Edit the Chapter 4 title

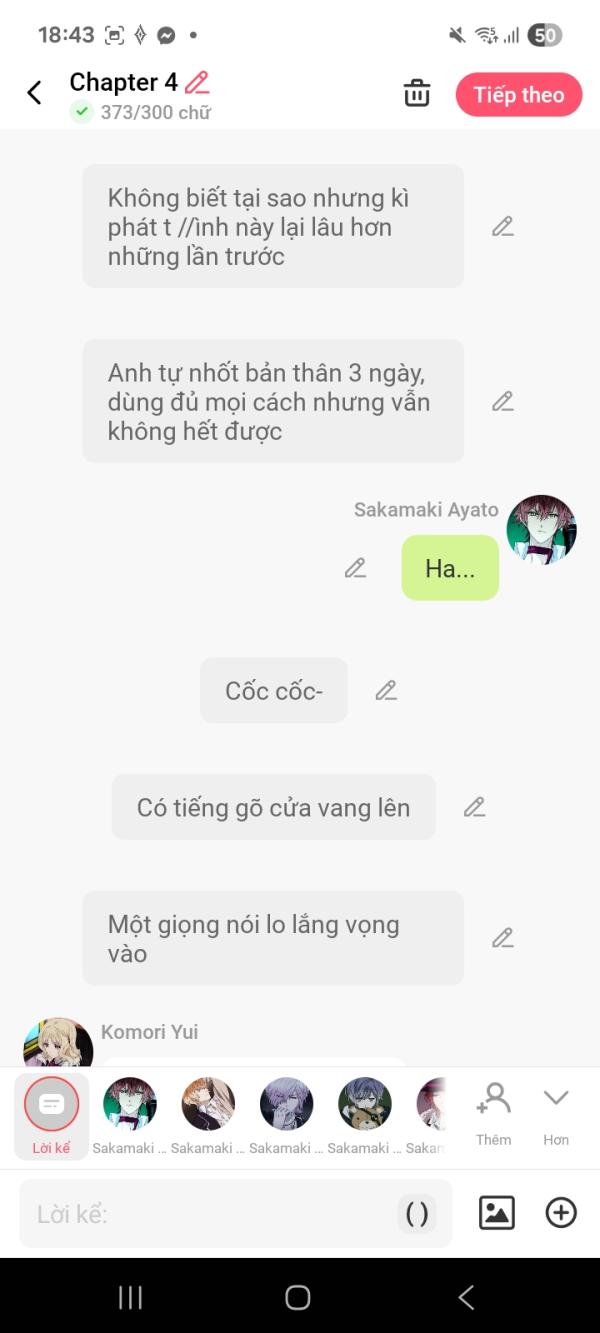[x=197, y=82]
